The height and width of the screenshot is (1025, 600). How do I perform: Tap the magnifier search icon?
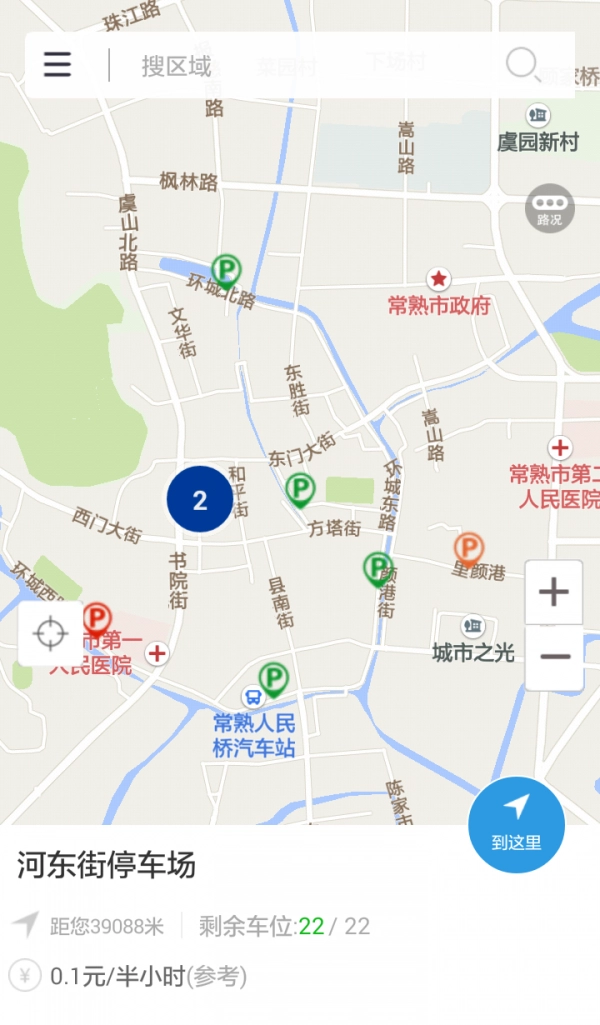[x=522, y=65]
